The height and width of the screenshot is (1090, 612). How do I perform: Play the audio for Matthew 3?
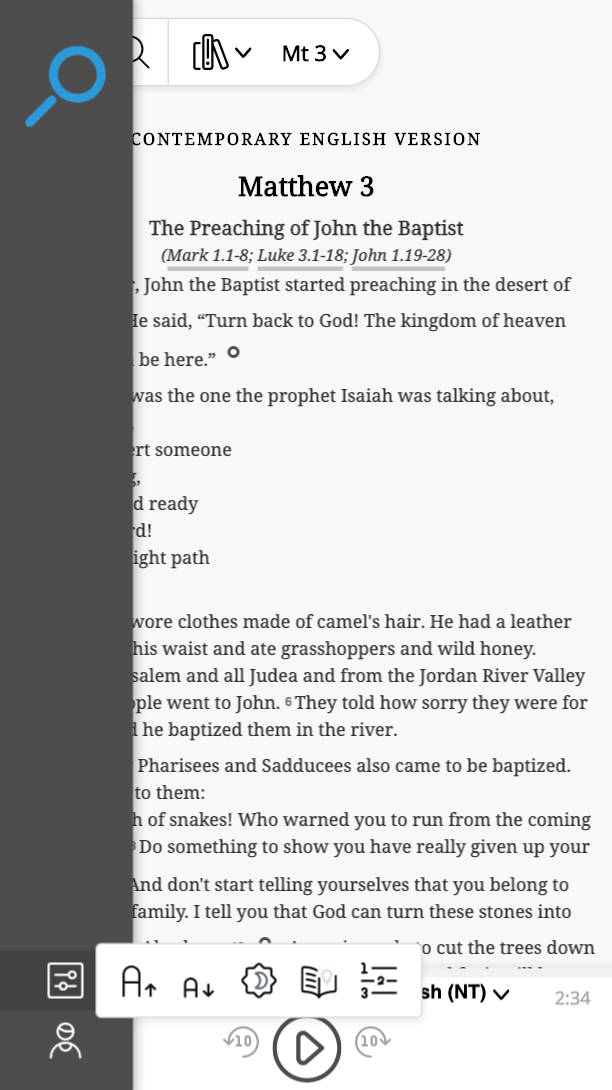tap(307, 1046)
